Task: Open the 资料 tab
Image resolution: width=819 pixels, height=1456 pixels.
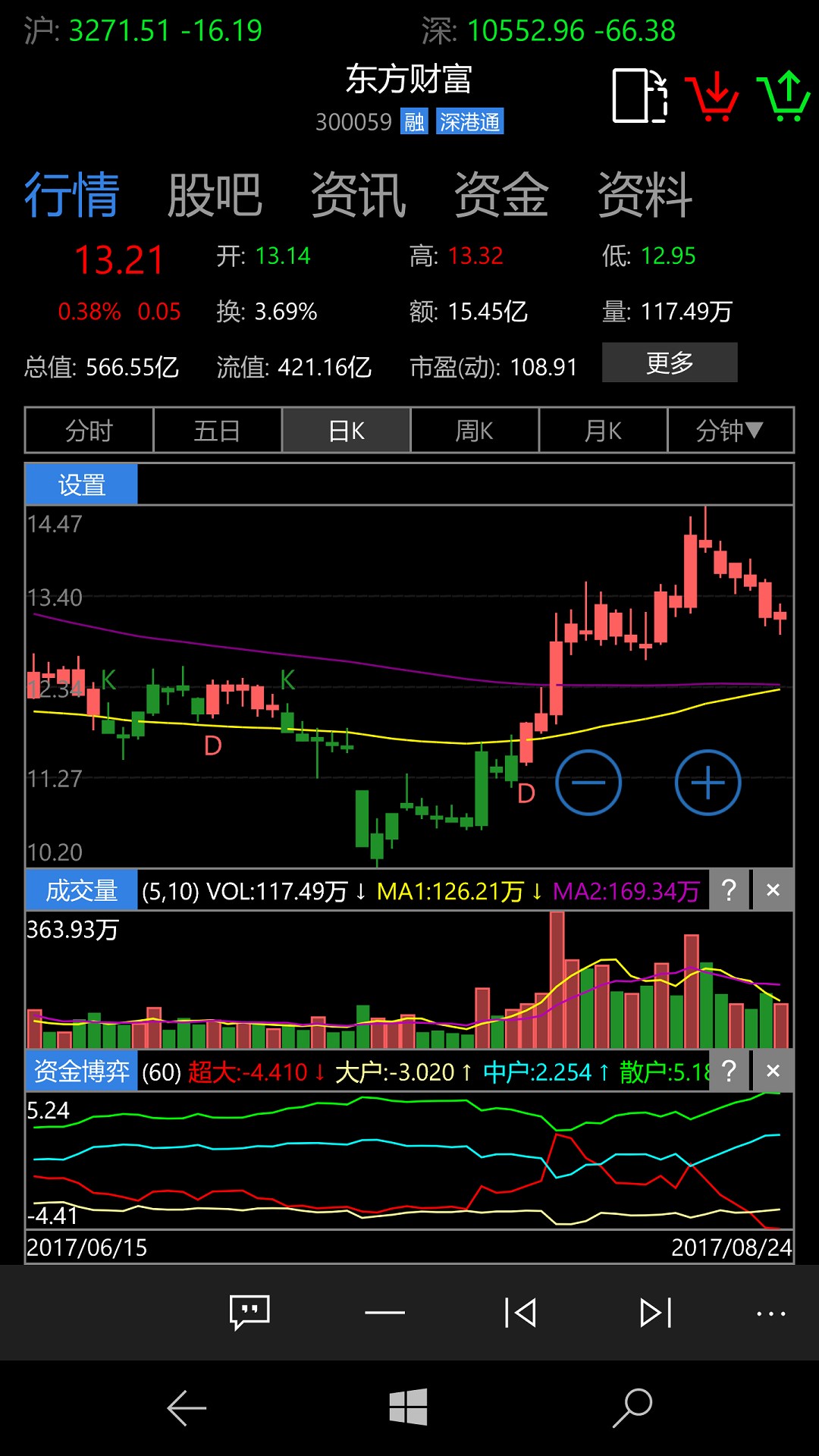Action: point(645,195)
